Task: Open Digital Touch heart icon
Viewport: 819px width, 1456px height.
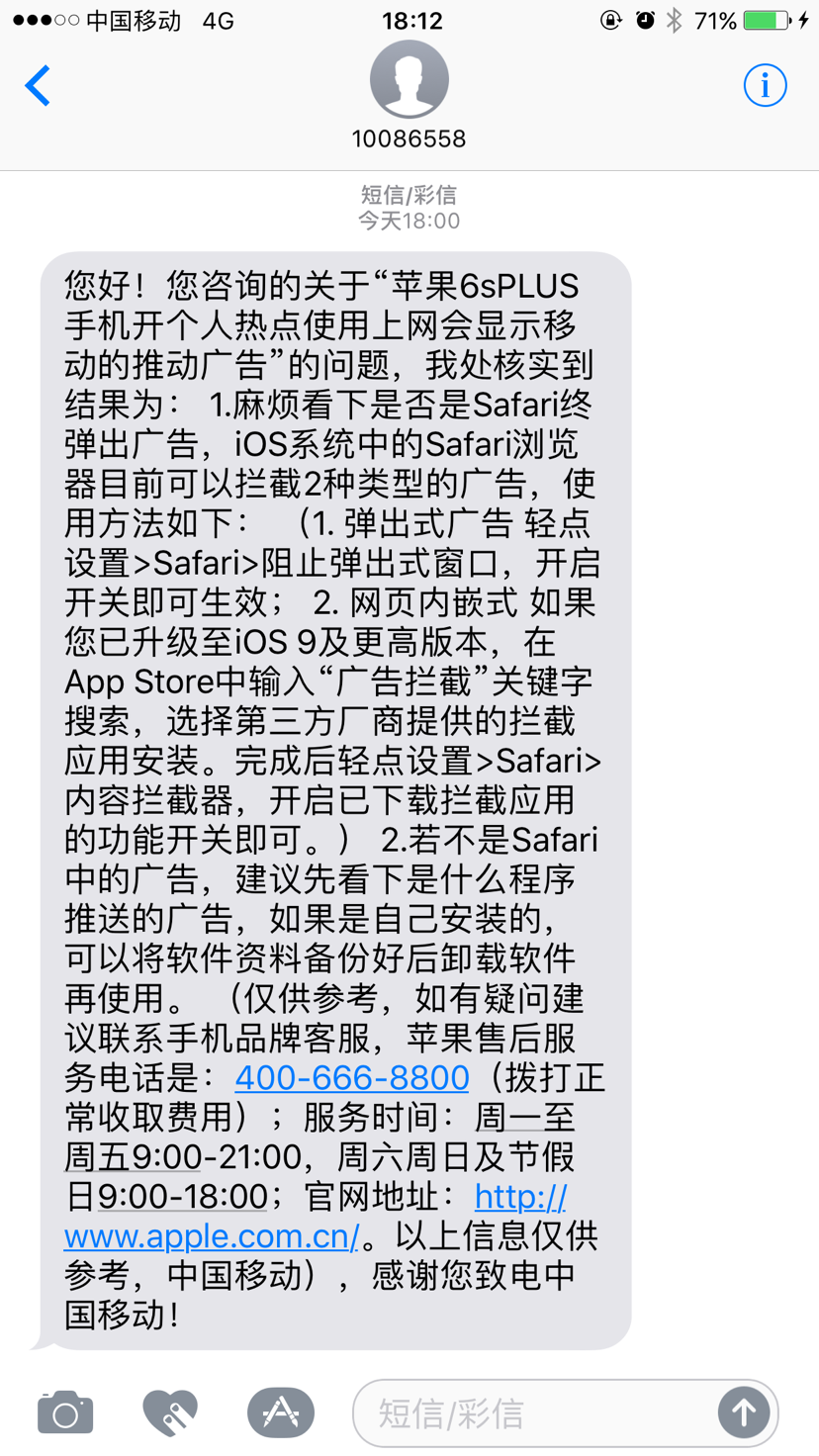Action: click(x=170, y=1412)
